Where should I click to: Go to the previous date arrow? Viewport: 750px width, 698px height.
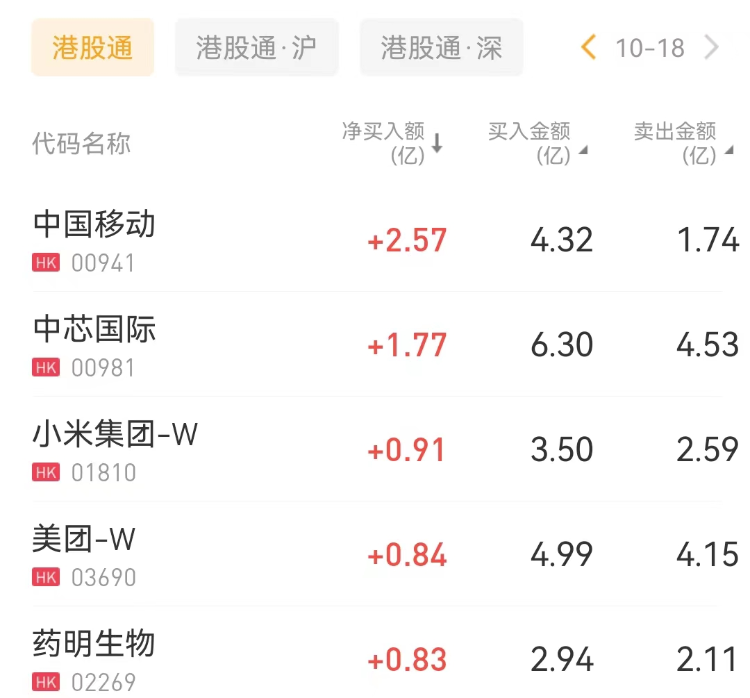tap(589, 47)
